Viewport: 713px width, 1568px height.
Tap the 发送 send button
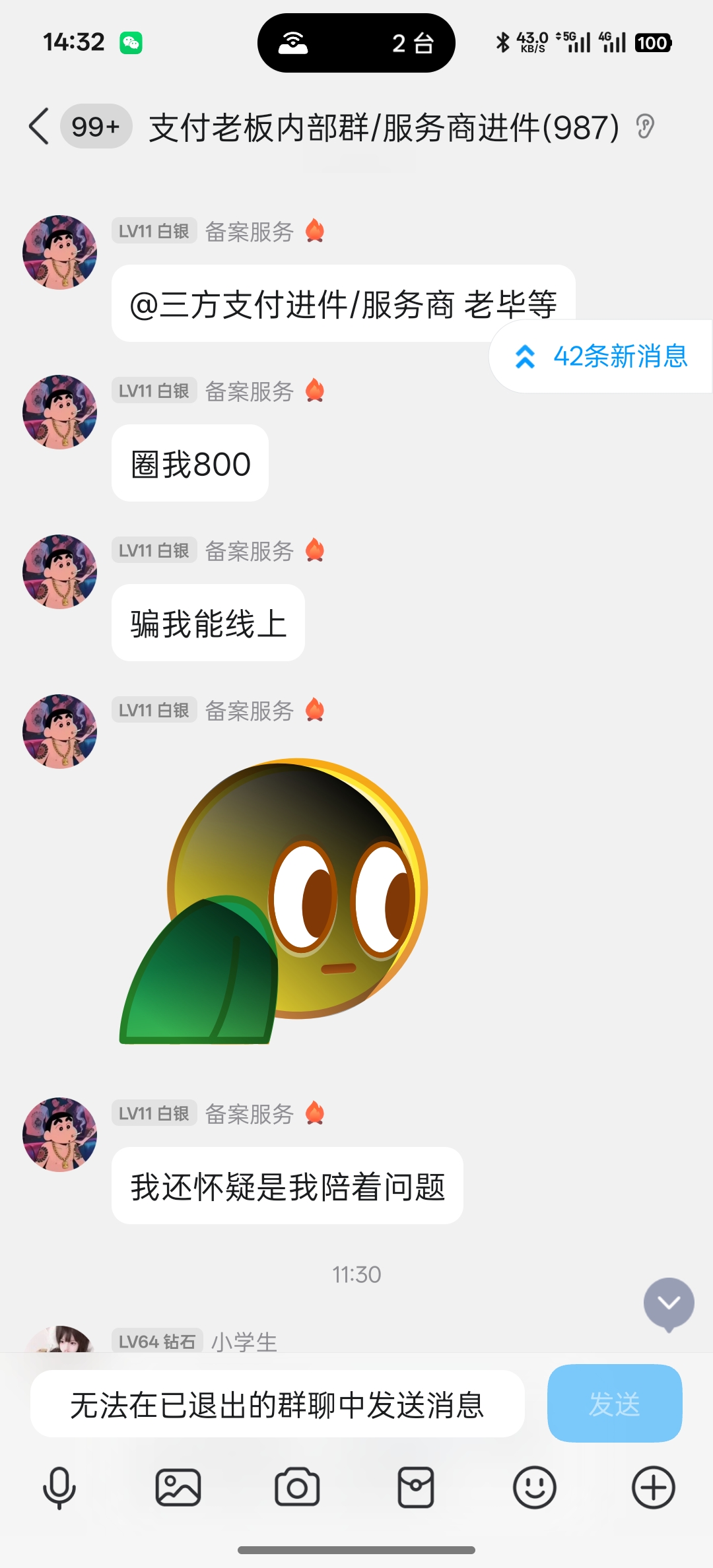[615, 1403]
